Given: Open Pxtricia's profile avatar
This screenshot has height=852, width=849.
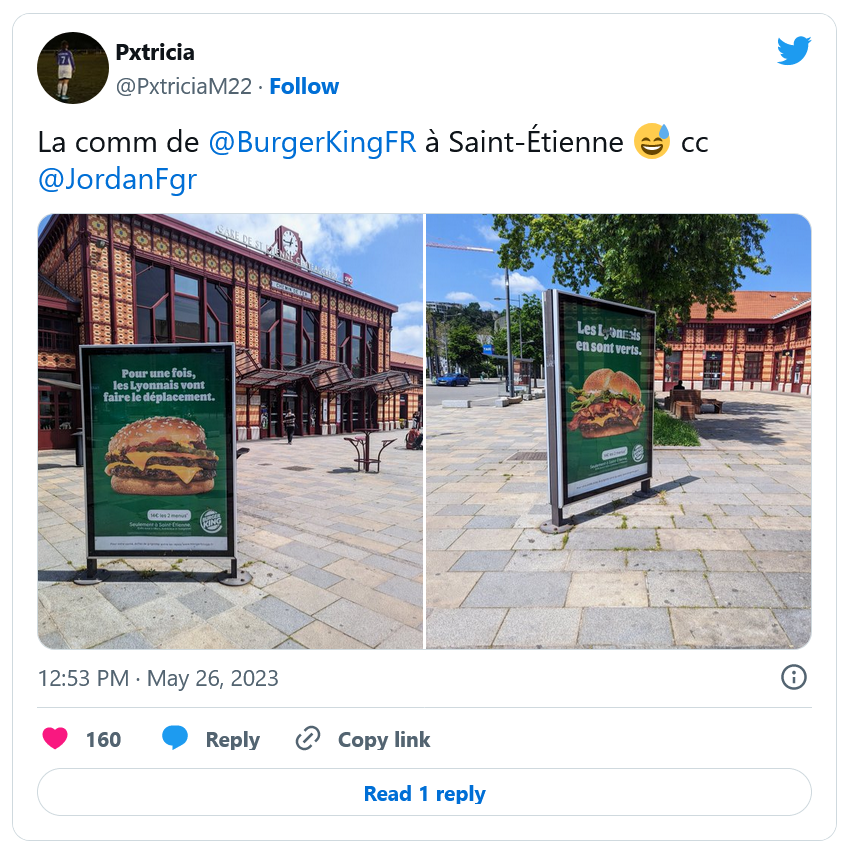Looking at the screenshot, I should [x=73, y=68].
